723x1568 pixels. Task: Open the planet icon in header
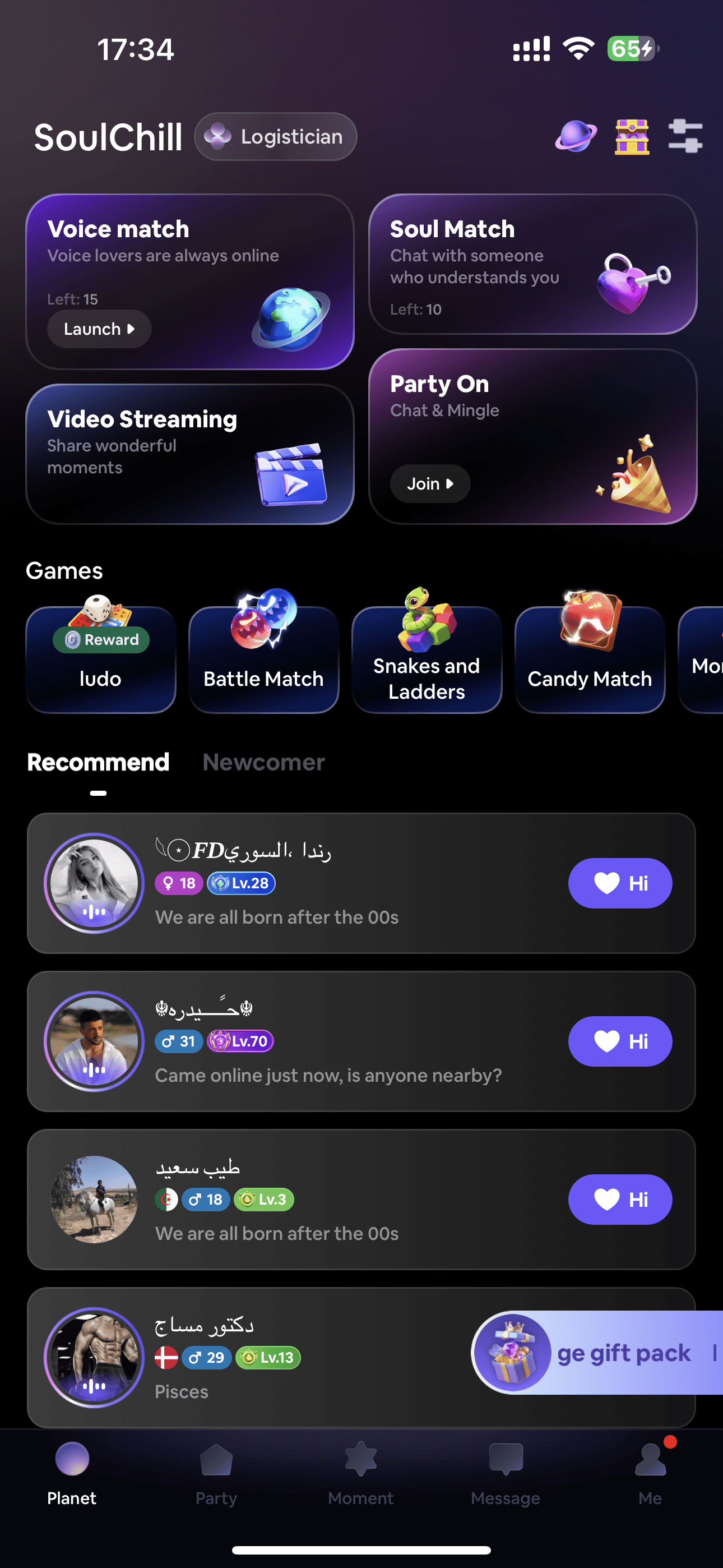click(x=575, y=136)
